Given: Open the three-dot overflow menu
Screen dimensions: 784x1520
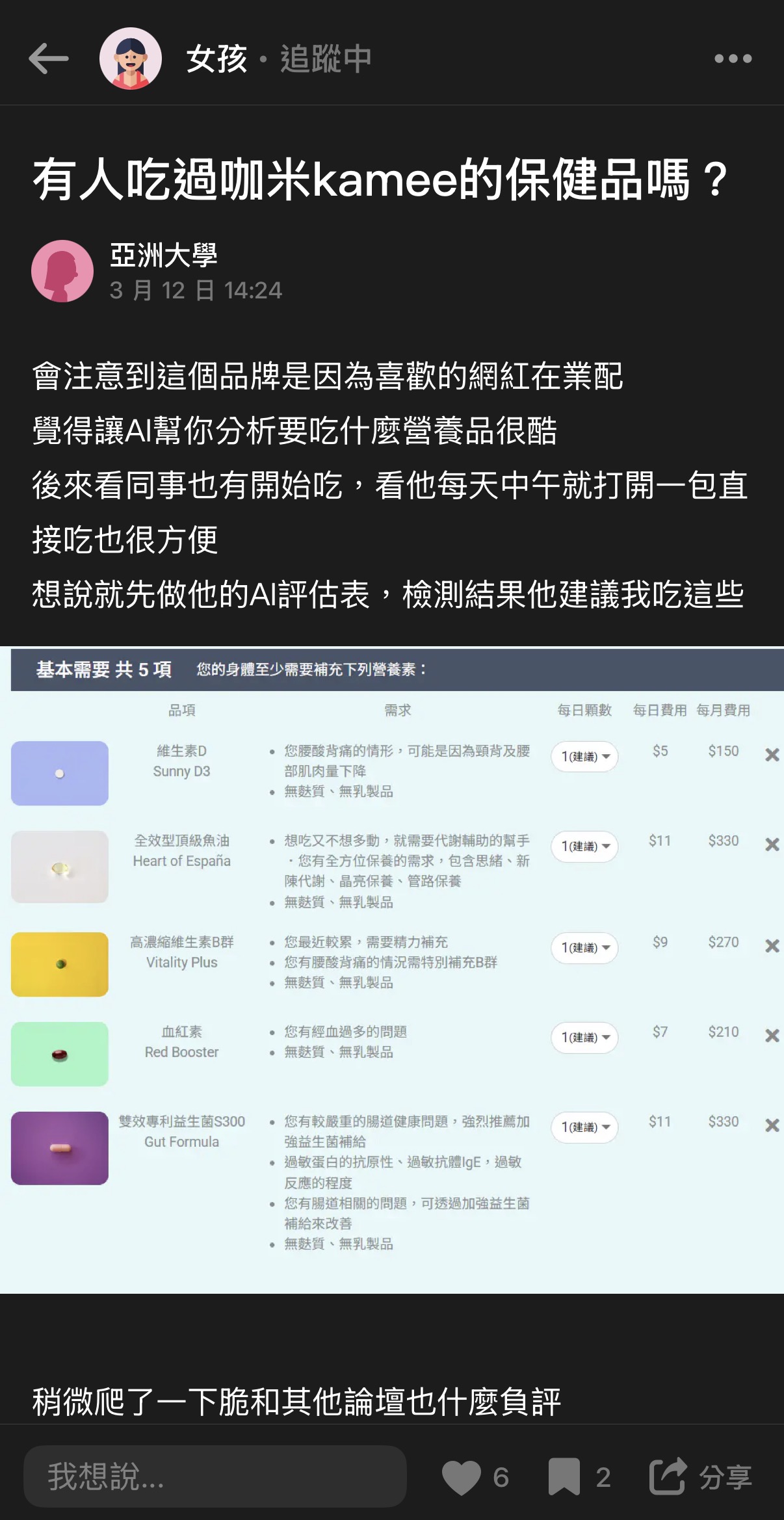Looking at the screenshot, I should coord(733,59).
